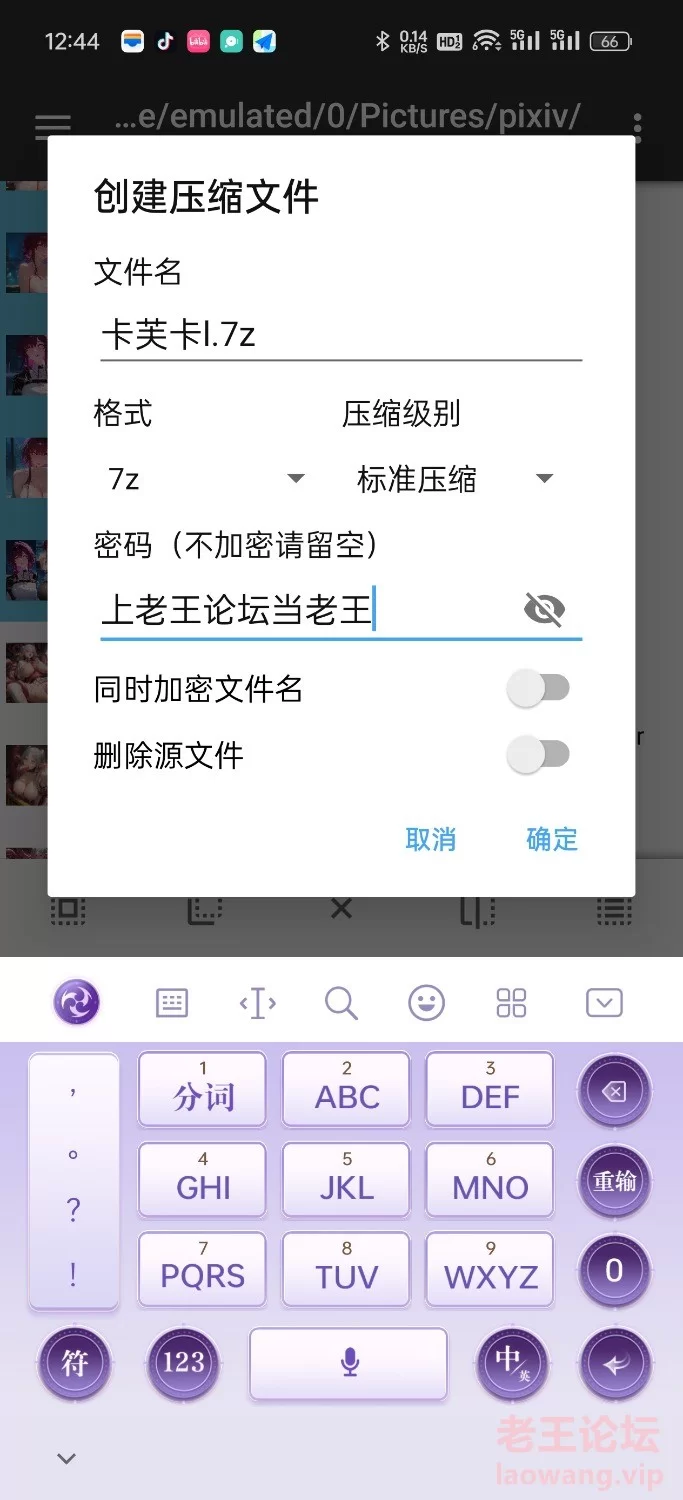Tap the microphone space key
The image size is (683, 1500).
pyautogui.click(x=349, y=1363)
